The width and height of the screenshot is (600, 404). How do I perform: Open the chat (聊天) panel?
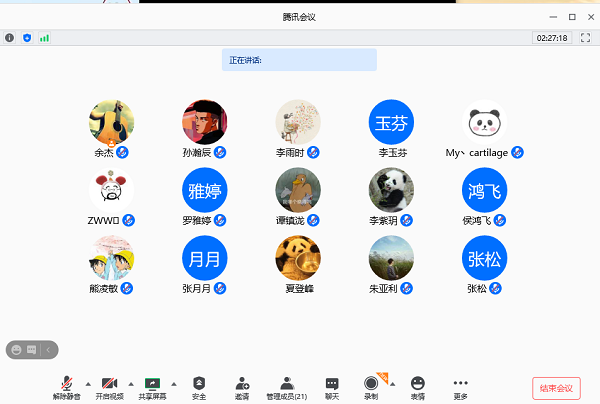(332, 385)
